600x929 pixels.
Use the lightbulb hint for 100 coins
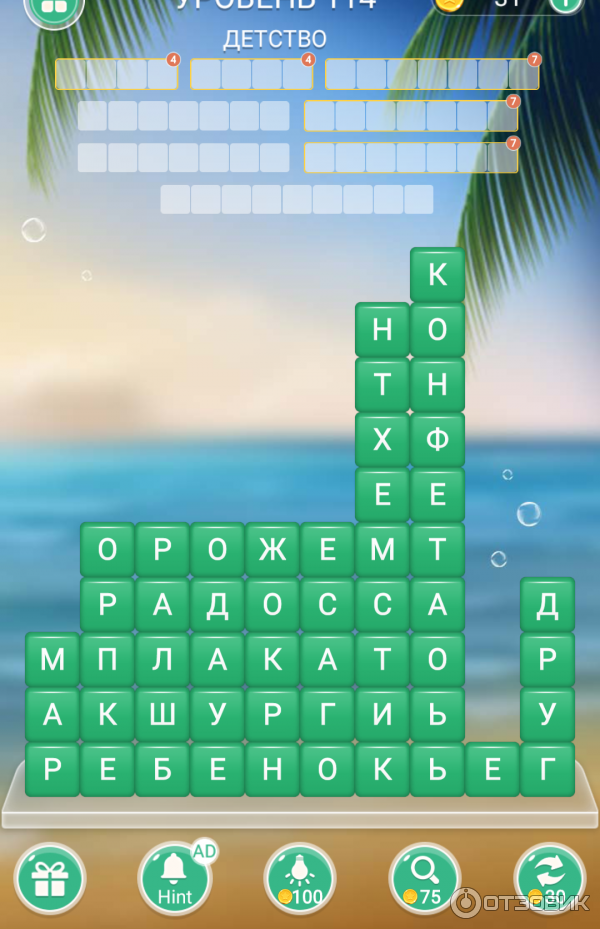tap(299, 877)
